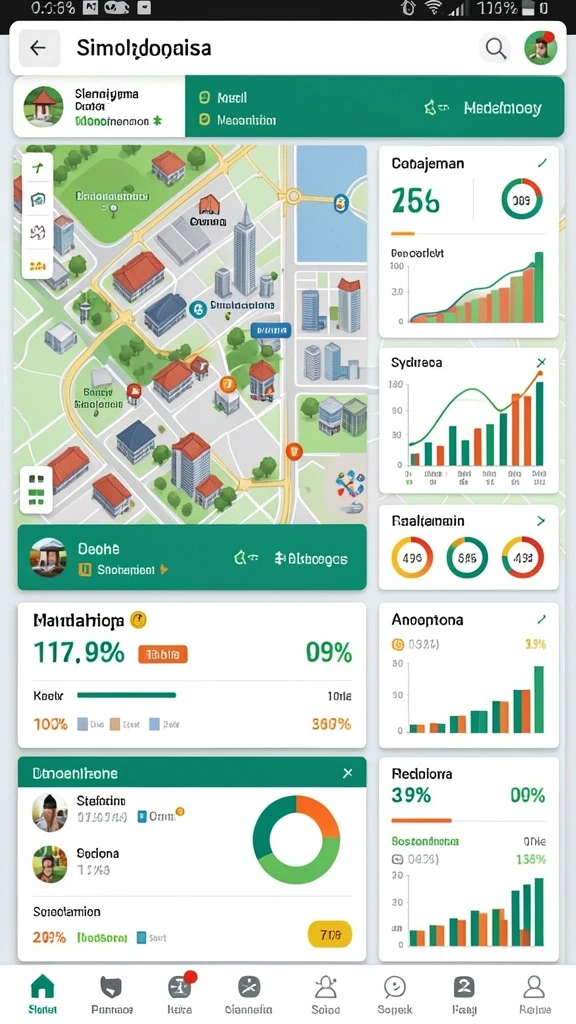
Task: Open search with the magnifier icon
Action: click(495, 48)
